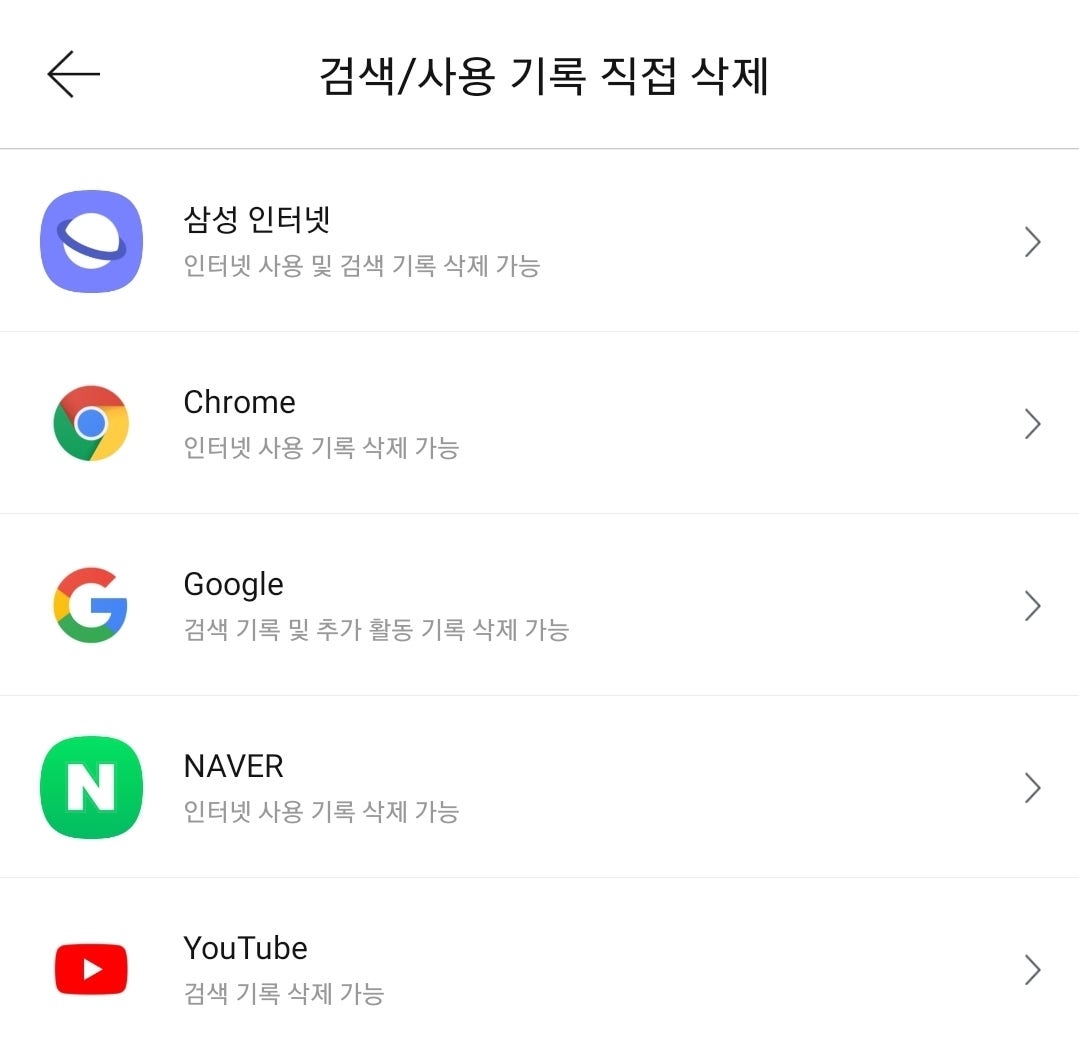Open the Google search record row
This screenshot has width=1079, height=1046.
(x=540, y=606)
